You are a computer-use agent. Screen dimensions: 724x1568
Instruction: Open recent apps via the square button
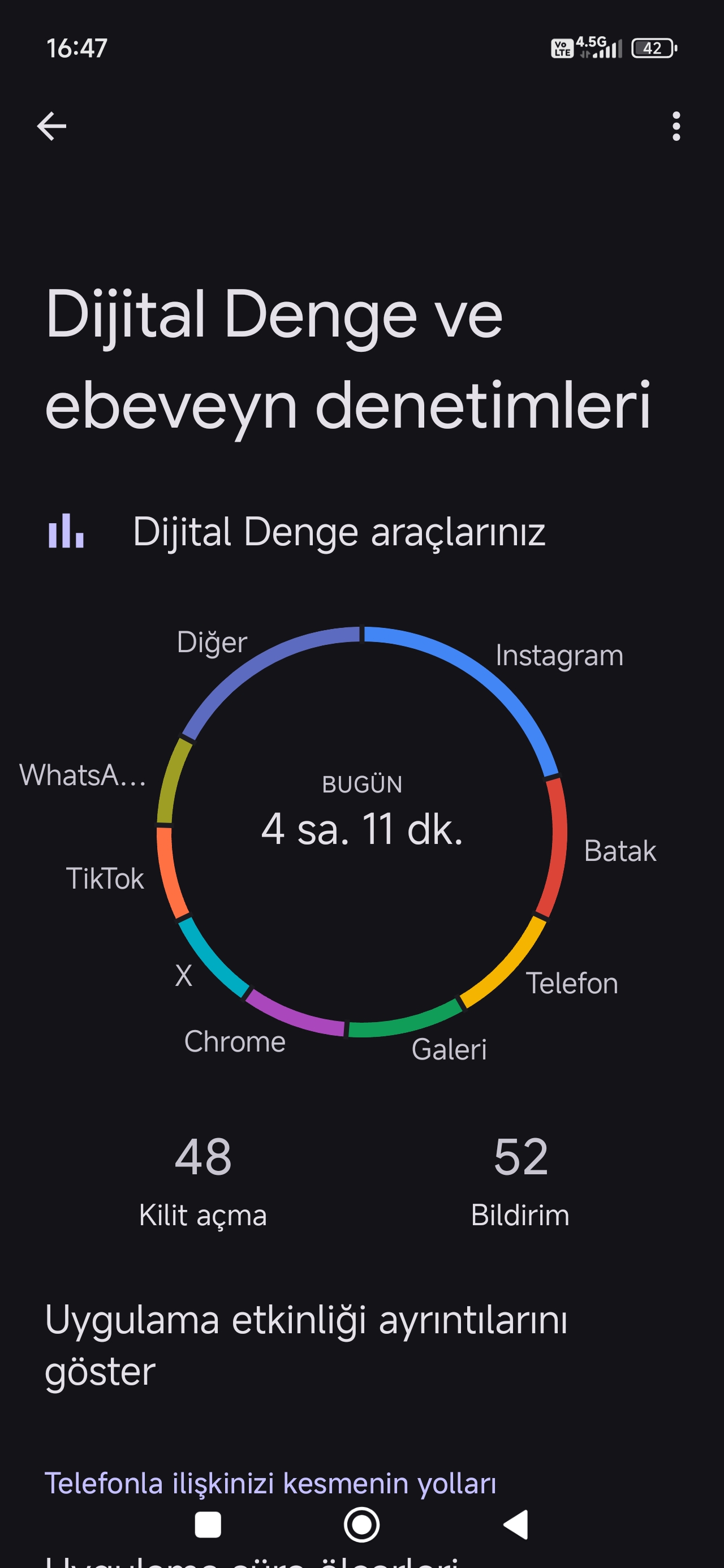pyautogui.click(x=208, y=1525)
